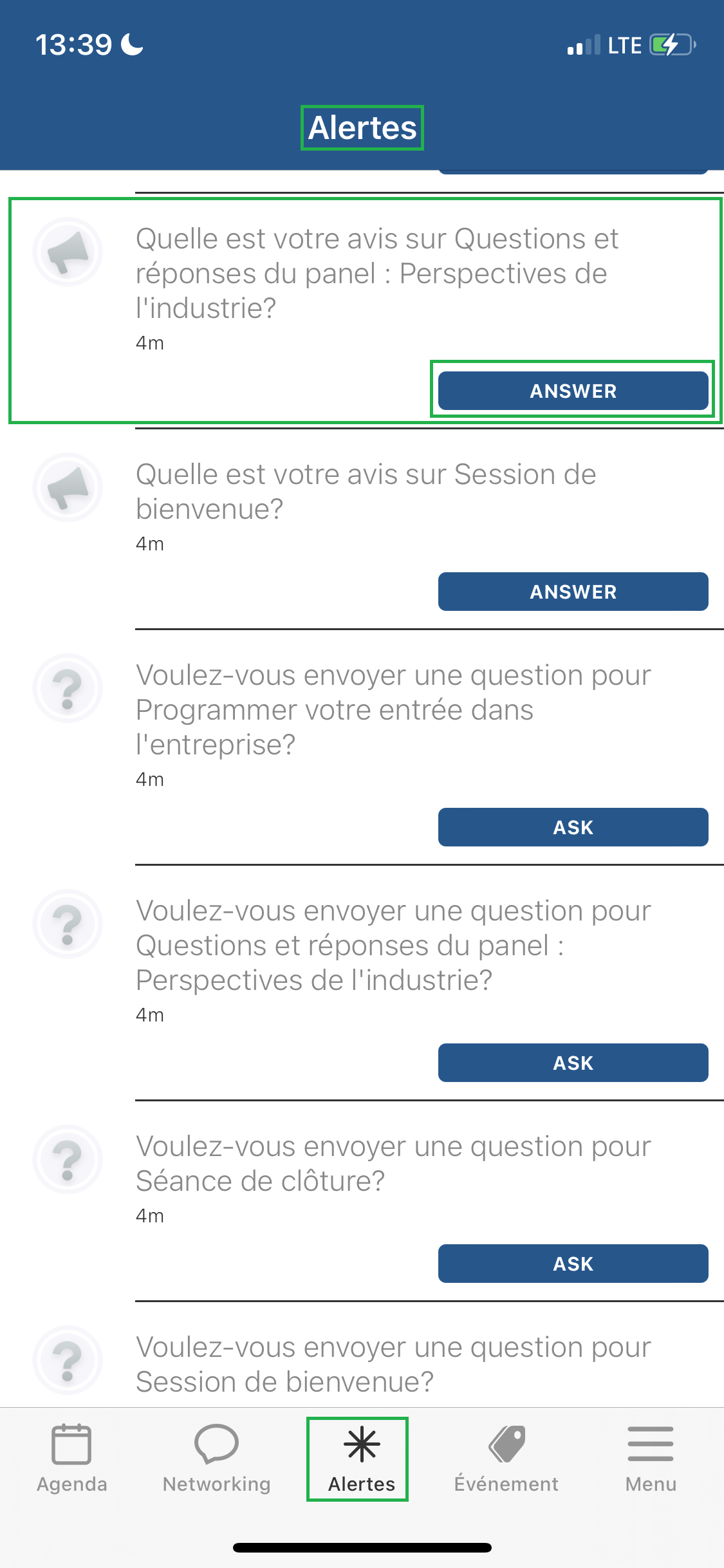Tap ANSWER for Perspectives de l'industrie feedback
This screenshot has width=724, height=1568.
(573, 391)
